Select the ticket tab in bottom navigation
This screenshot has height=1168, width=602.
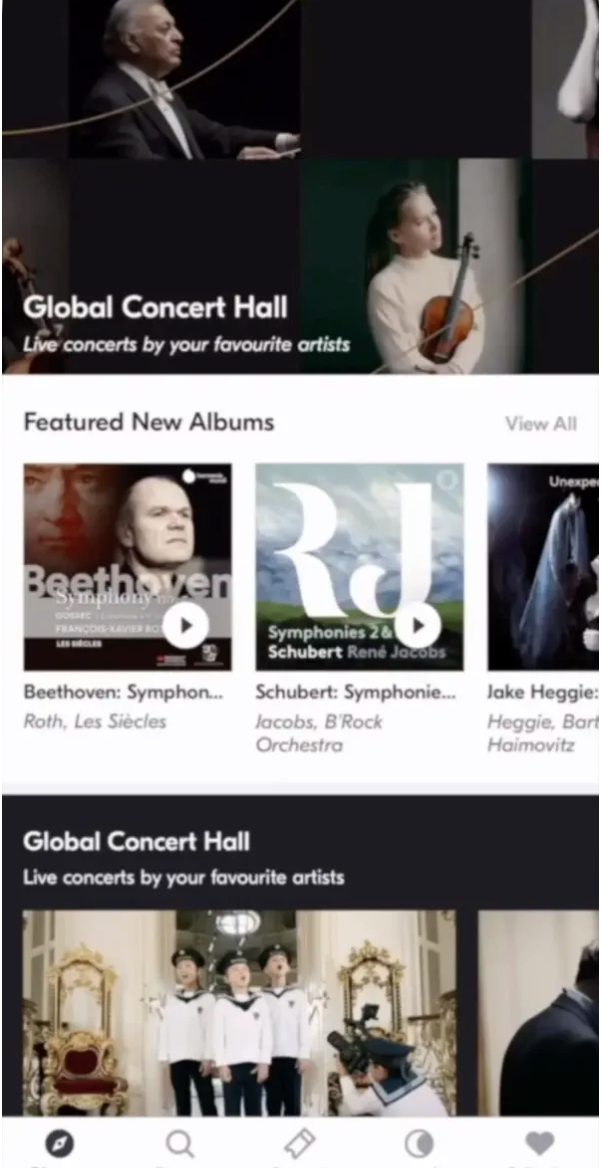[300, 1143]
